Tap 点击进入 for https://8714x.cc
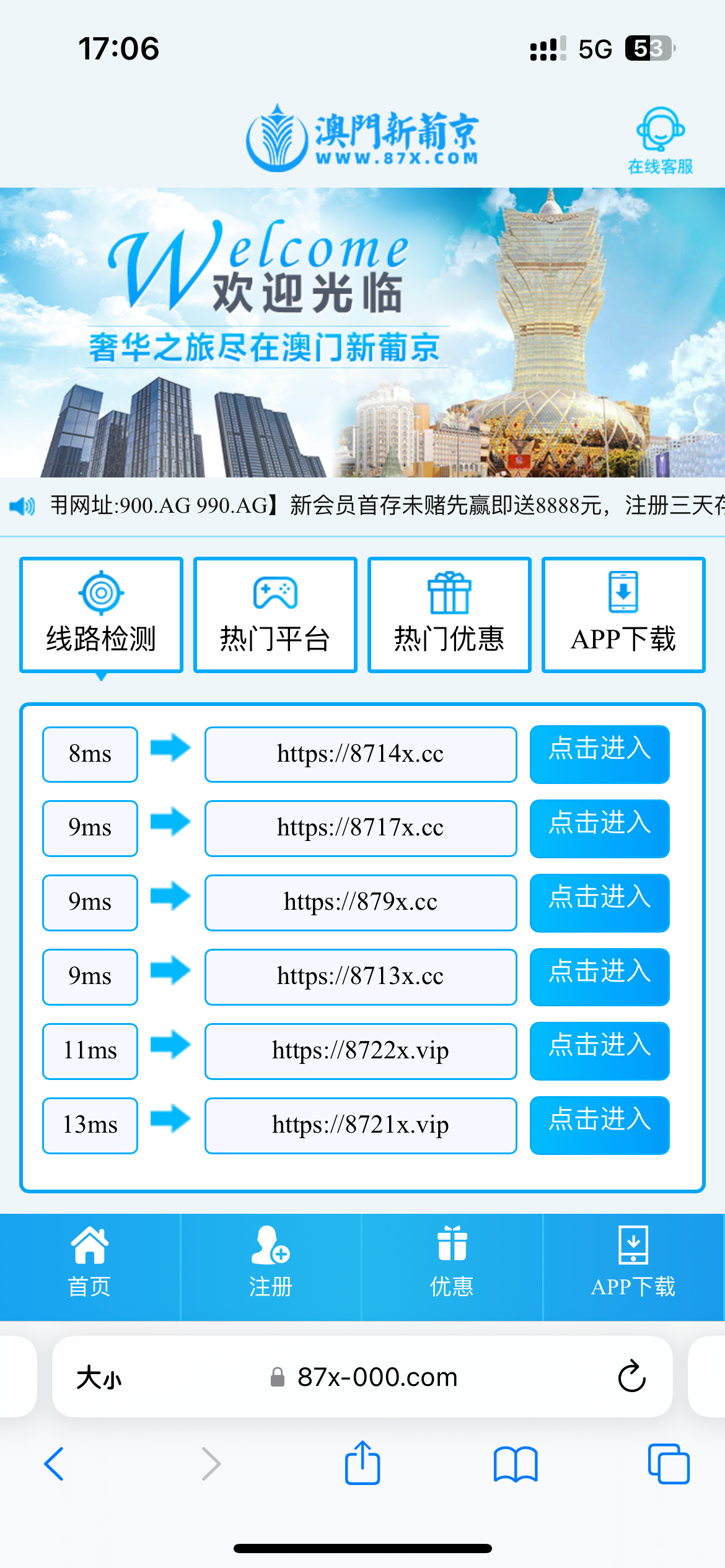Screen dimensions: 725x1568 tap(599, 754)
